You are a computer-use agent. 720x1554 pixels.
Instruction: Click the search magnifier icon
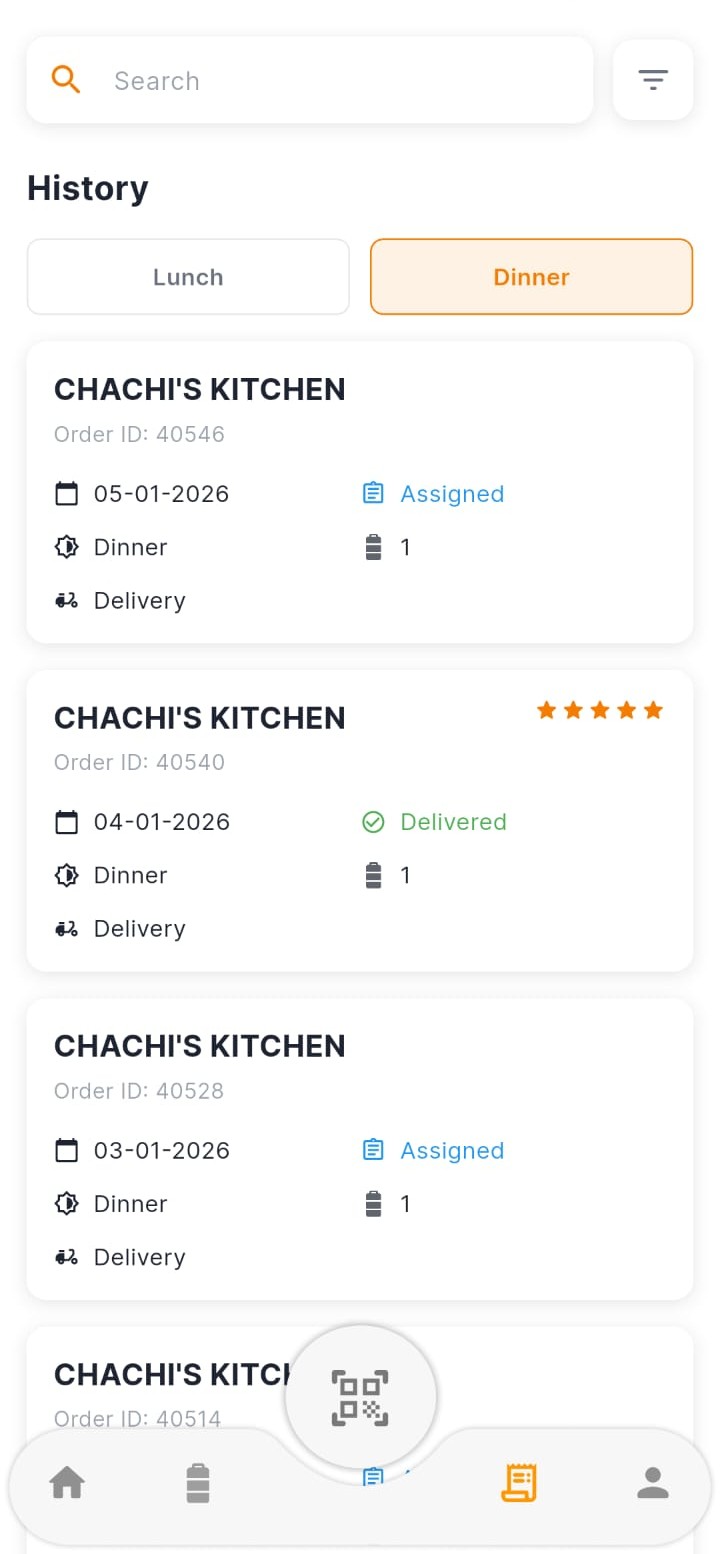pos(65,79)
